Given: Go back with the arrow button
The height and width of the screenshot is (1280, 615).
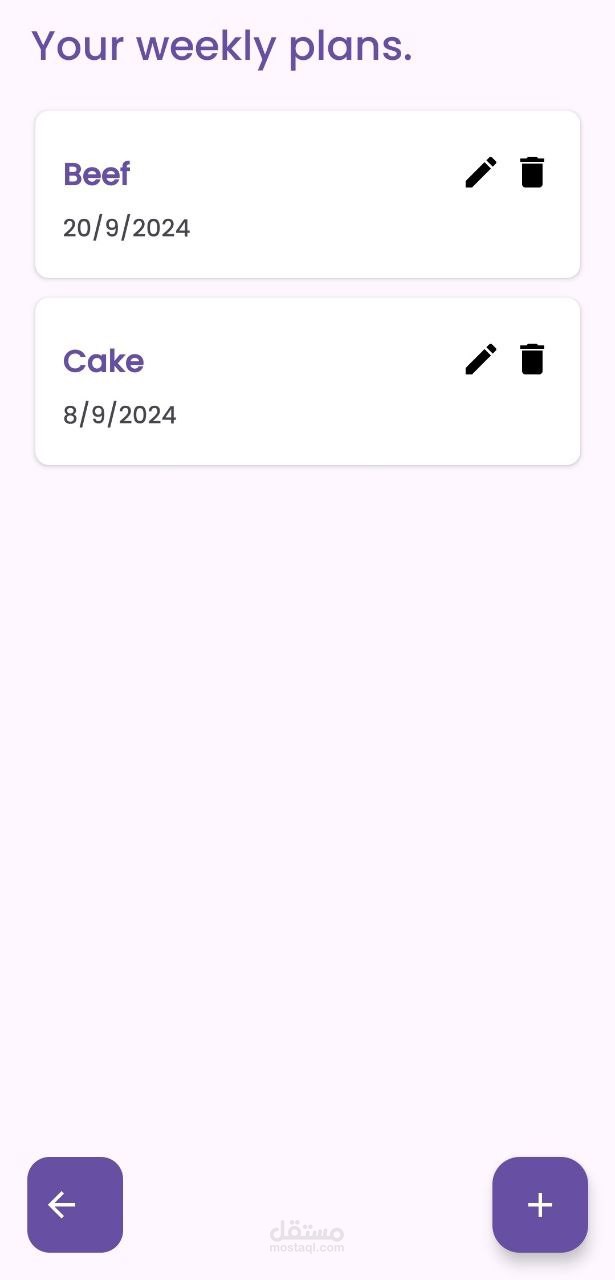Looking at the screenshot, I should 75,1204.
